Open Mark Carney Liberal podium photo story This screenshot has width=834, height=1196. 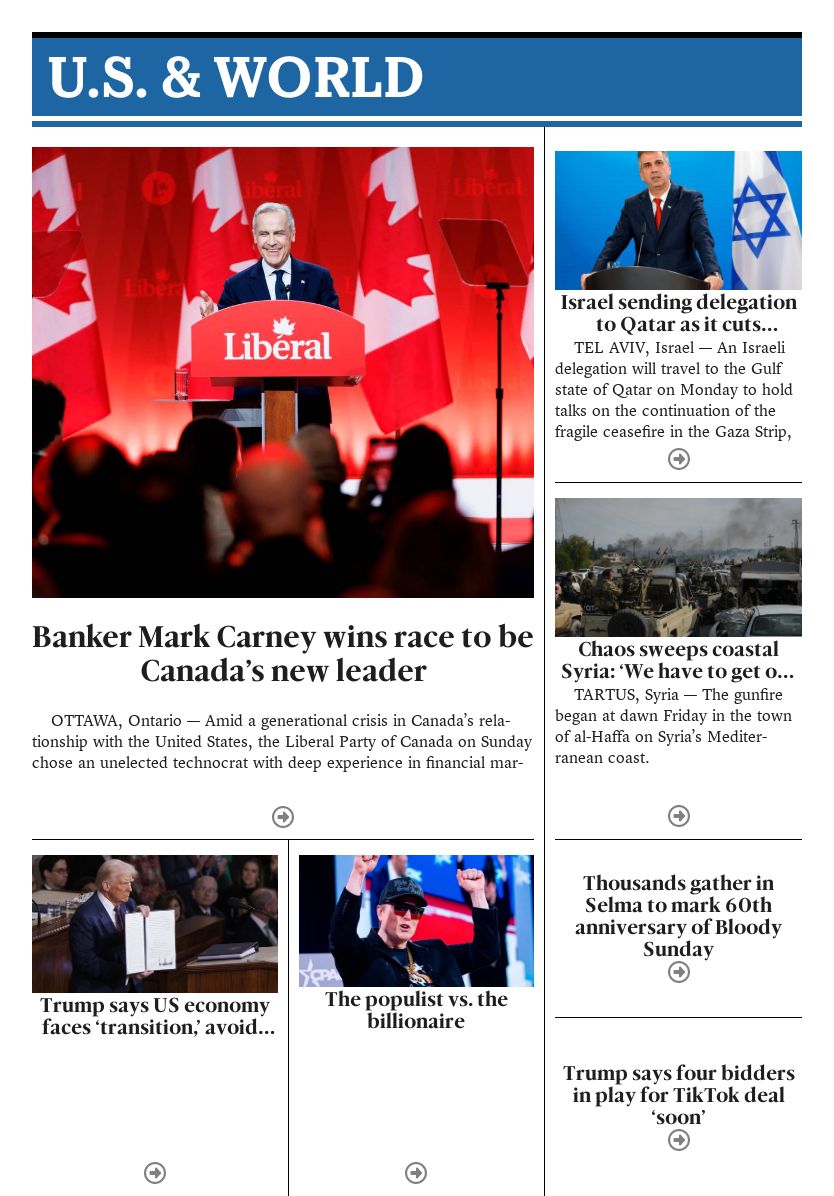click(x=283, y=372)
